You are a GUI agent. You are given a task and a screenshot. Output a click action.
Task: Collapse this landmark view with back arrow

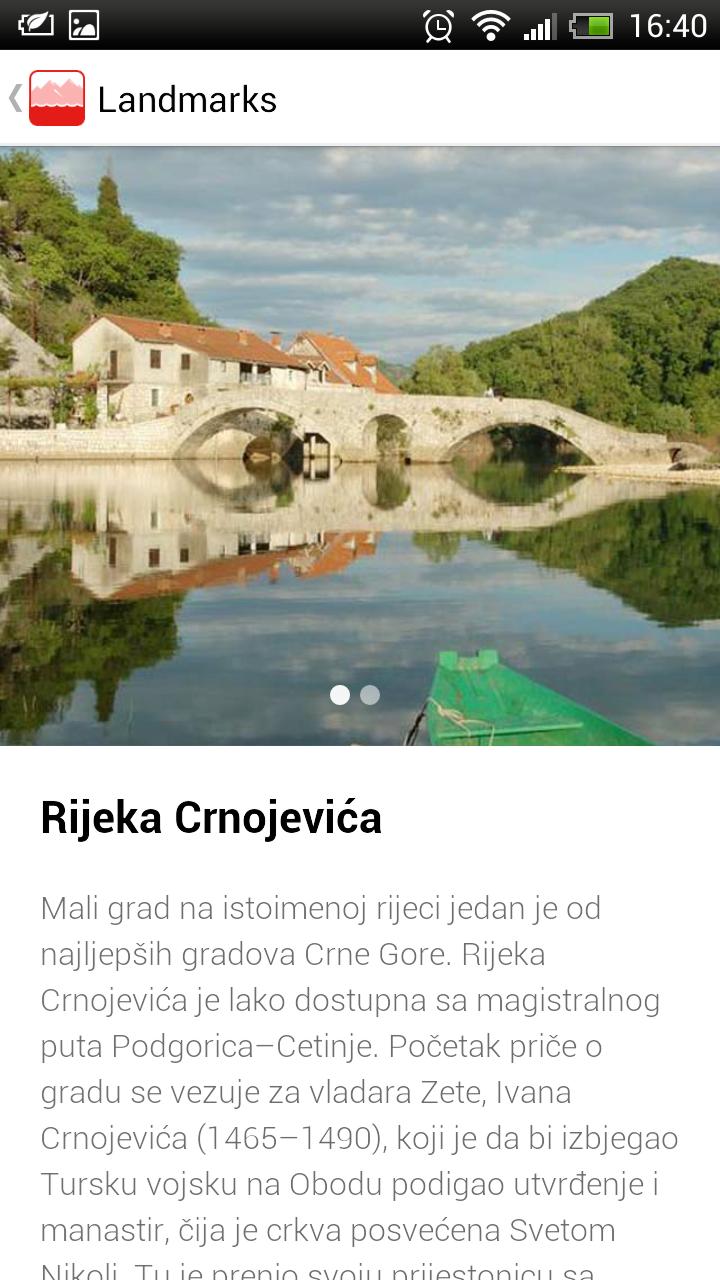click(x=14, y=99)
